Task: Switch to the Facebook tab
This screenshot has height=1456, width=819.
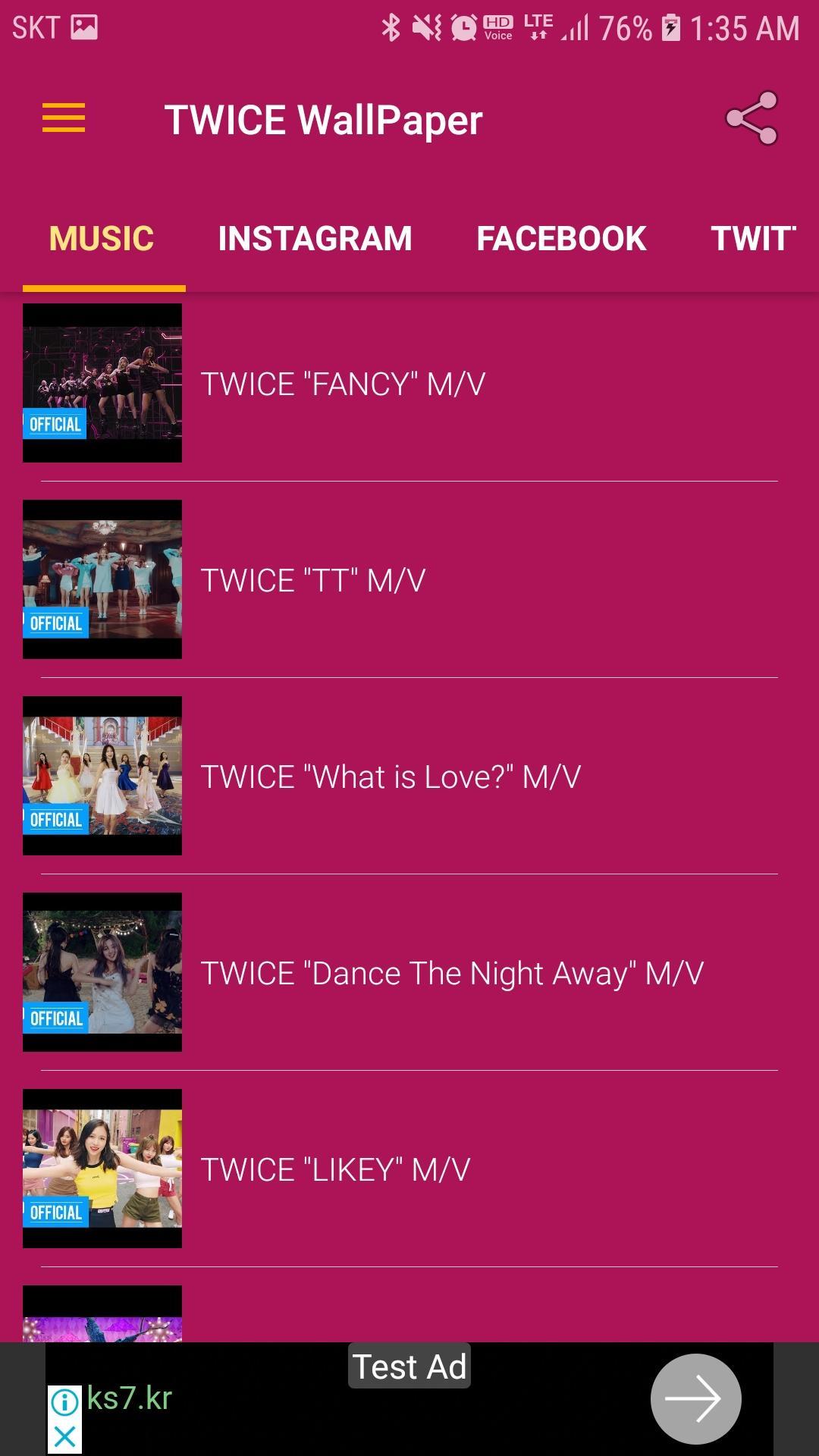Action: pyautogui.click(x=561, y=239)
